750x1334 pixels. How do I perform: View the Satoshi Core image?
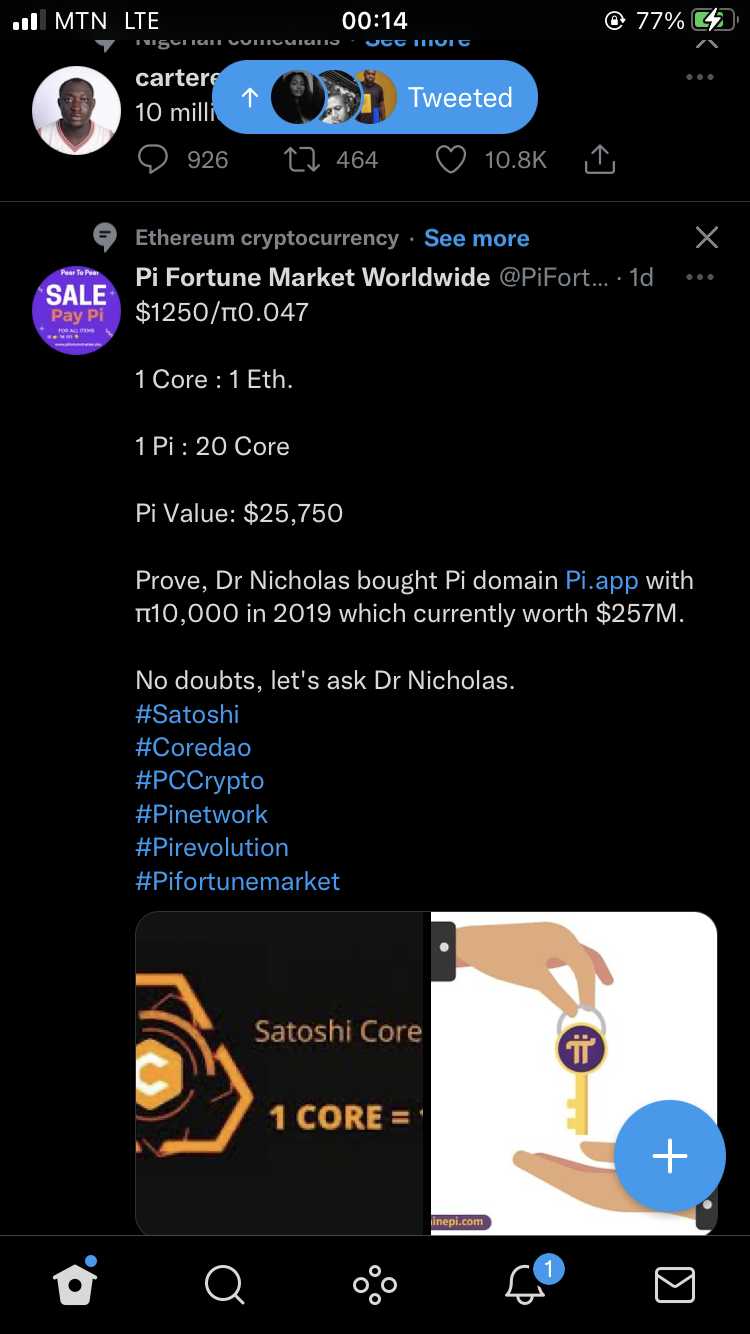click(280, 1072)
